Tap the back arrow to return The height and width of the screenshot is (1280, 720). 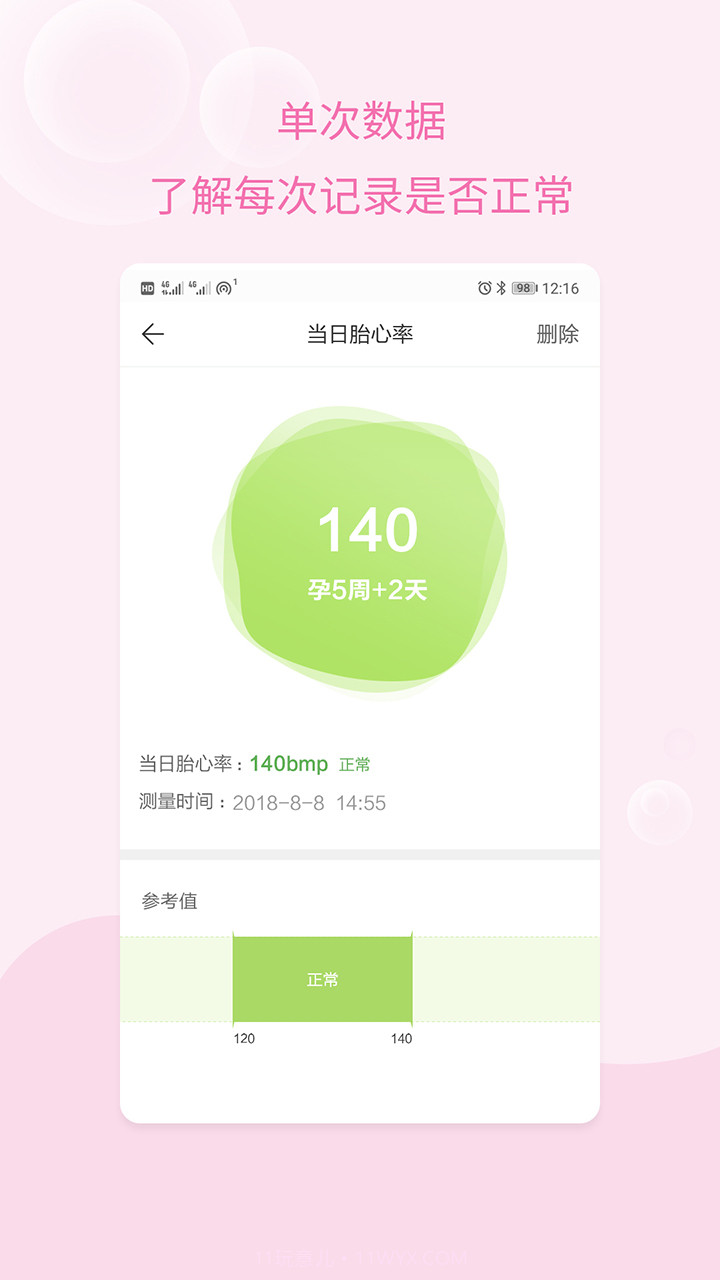click(151, 334)
